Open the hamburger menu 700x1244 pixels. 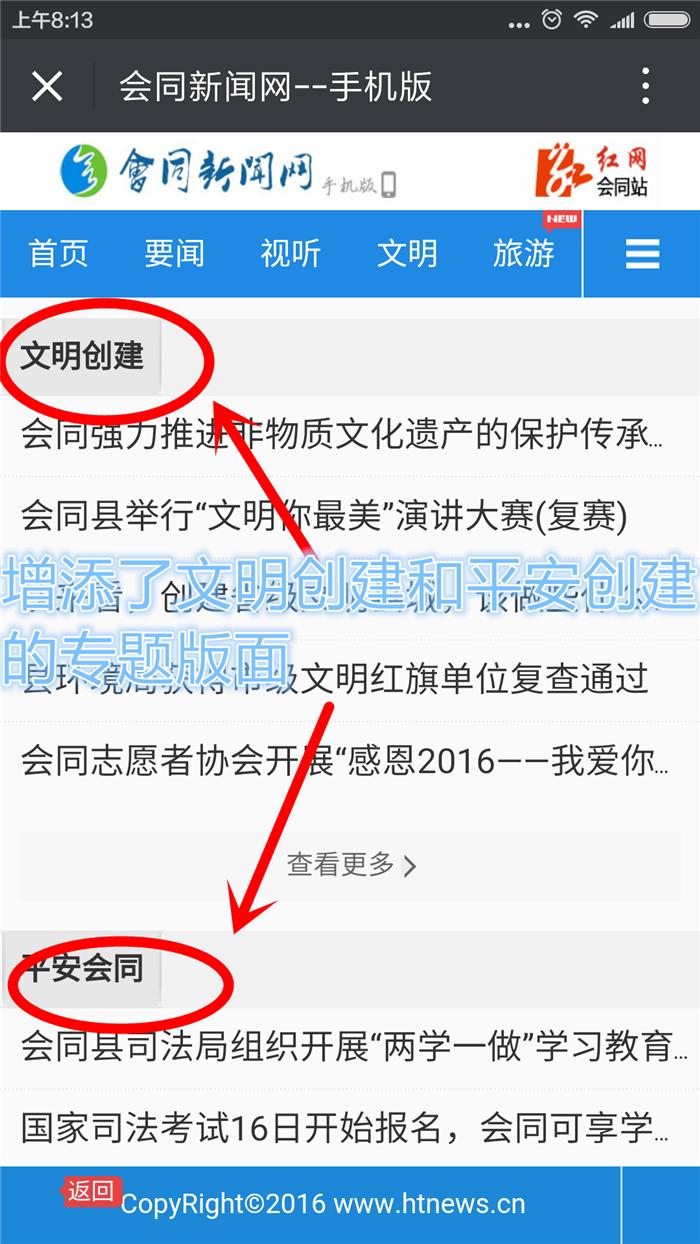[642, 254]
